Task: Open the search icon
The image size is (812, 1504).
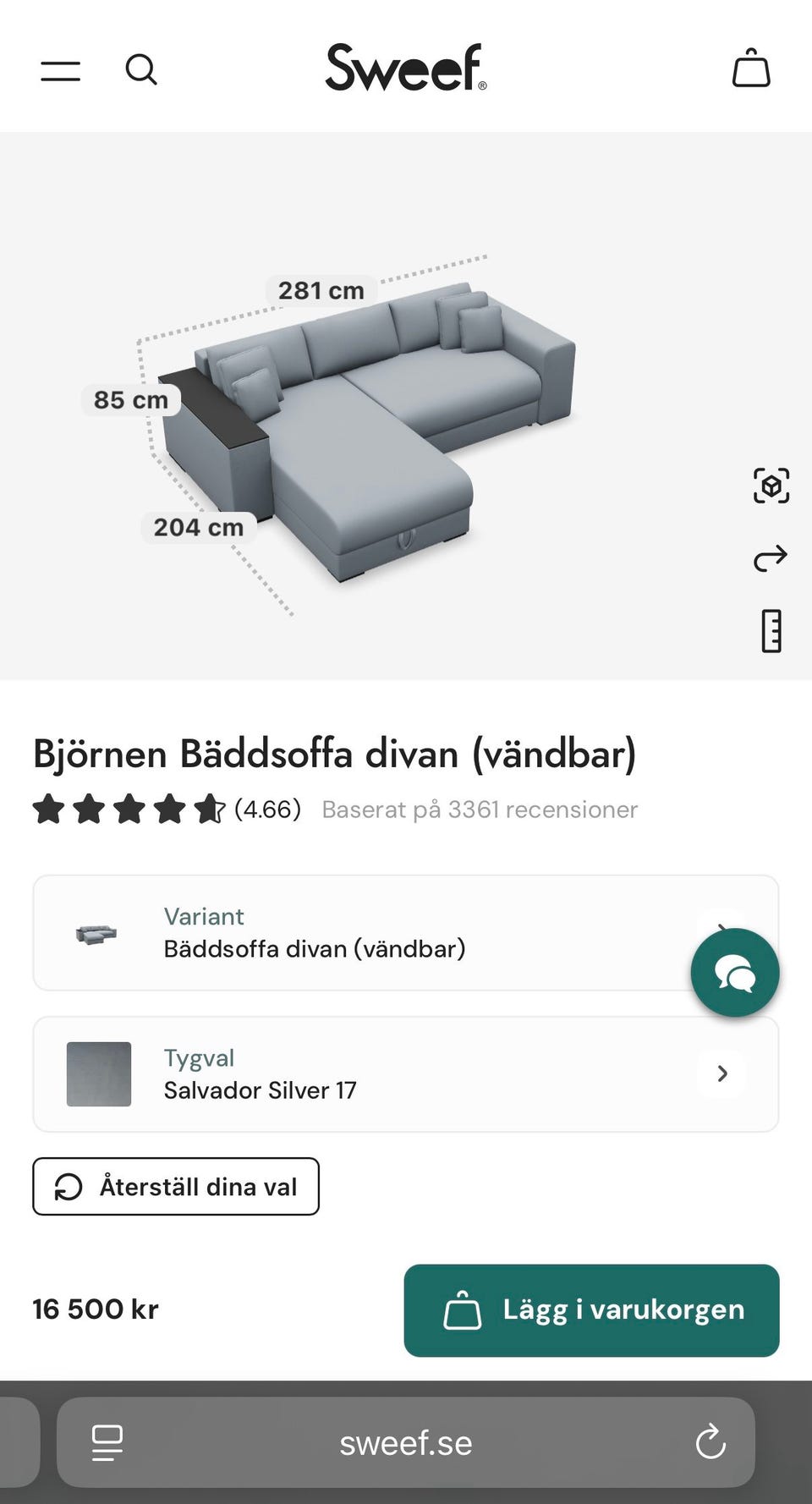Action: coord(141,69)
